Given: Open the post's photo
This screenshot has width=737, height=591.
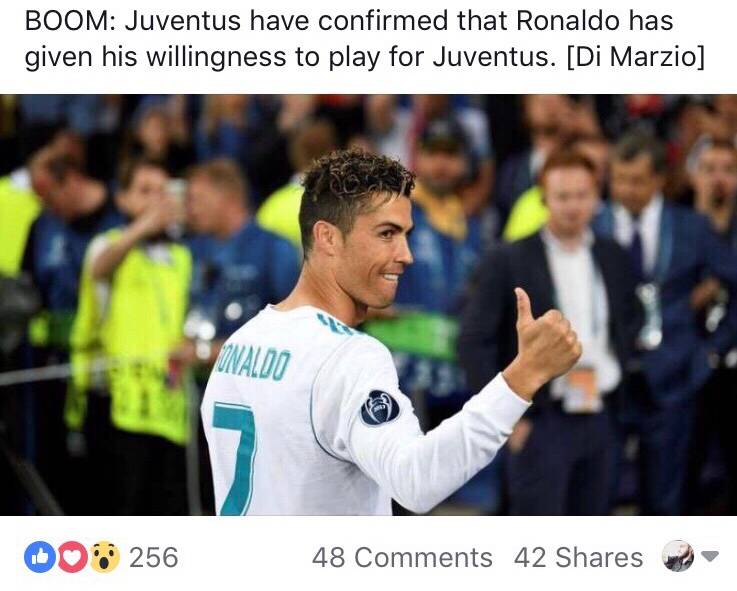Looking at the screenshot, I should pyautogui.click(x=368, y=305).
